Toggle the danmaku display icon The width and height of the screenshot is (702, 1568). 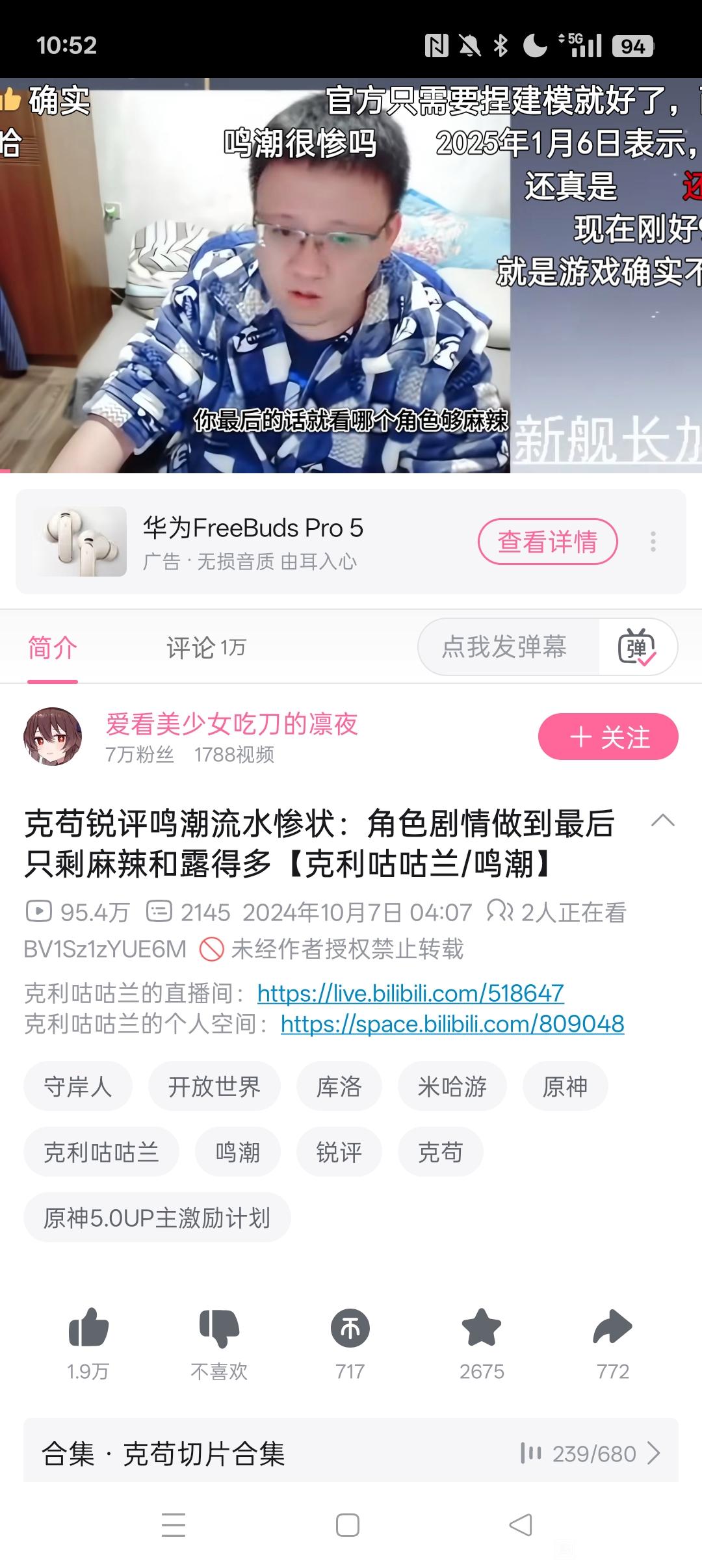pos(636,647)
